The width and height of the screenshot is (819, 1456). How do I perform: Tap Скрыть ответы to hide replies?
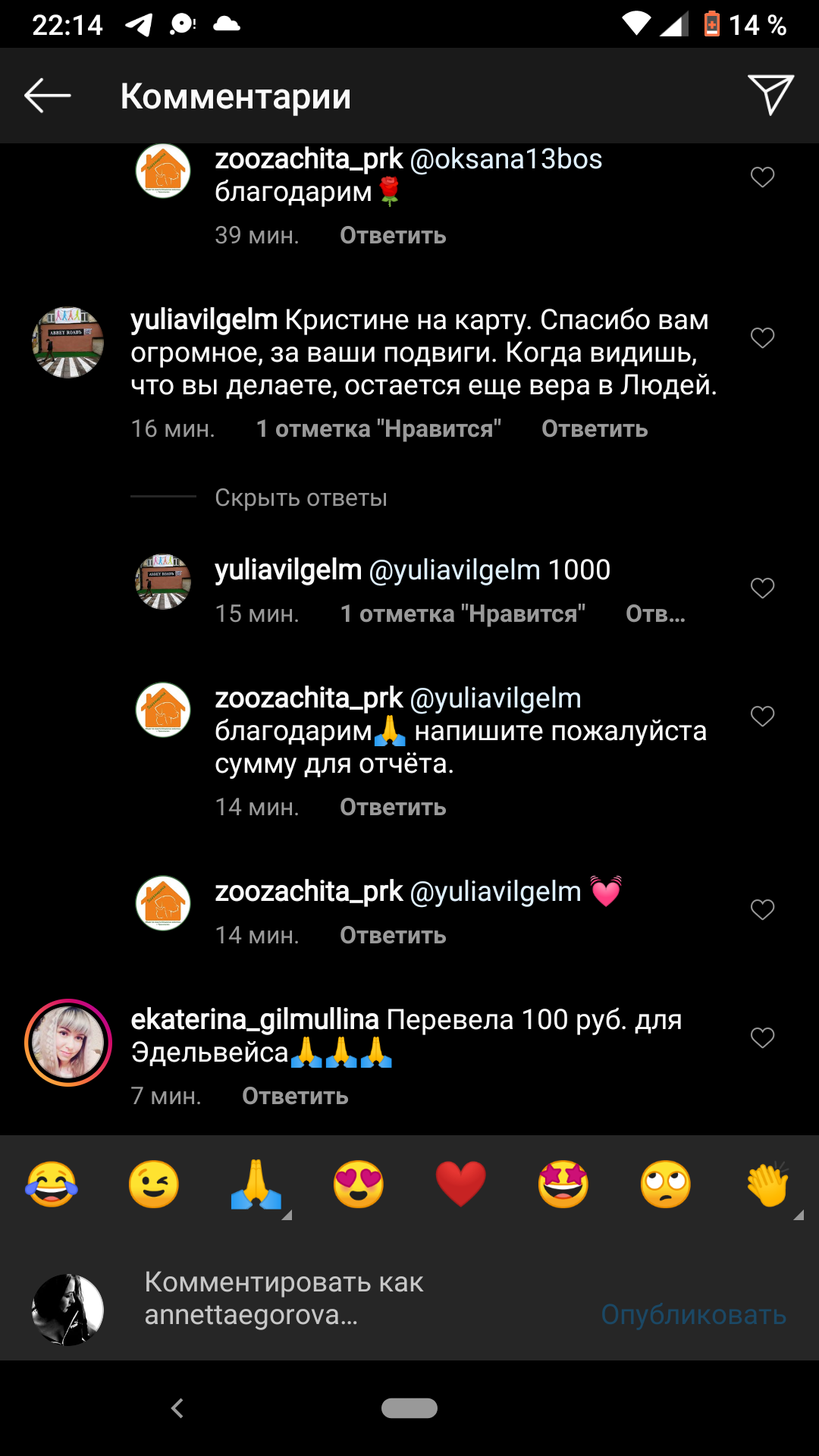[x=300, y=497]
